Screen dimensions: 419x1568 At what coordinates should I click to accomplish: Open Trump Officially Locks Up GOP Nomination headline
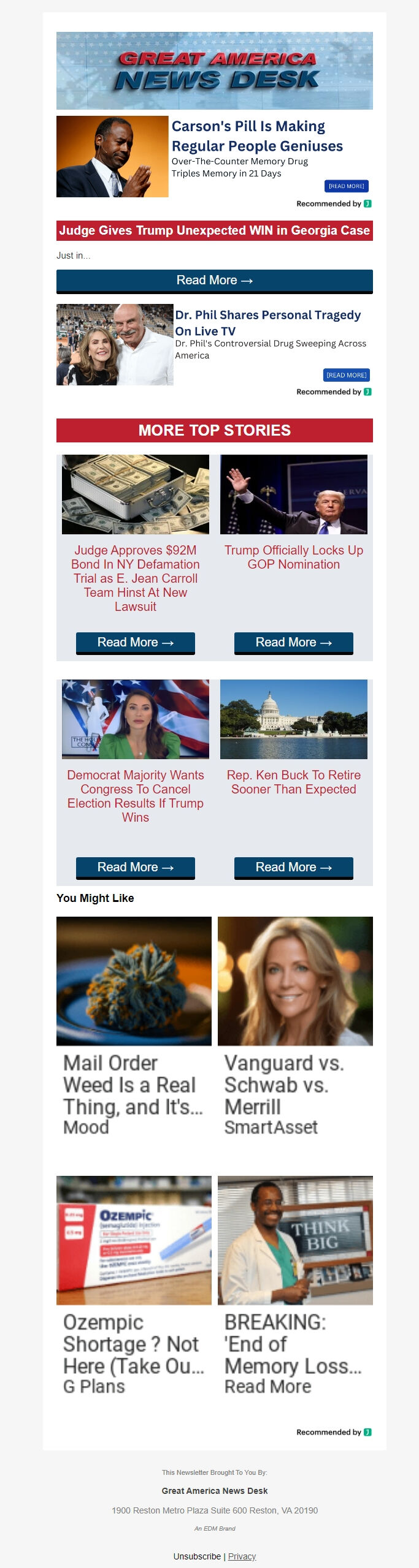[293, 558]
